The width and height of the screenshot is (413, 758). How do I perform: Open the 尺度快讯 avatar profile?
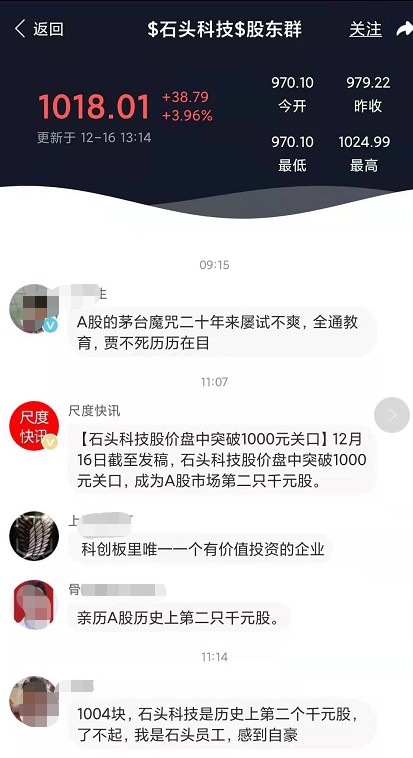tap(34, 426)
